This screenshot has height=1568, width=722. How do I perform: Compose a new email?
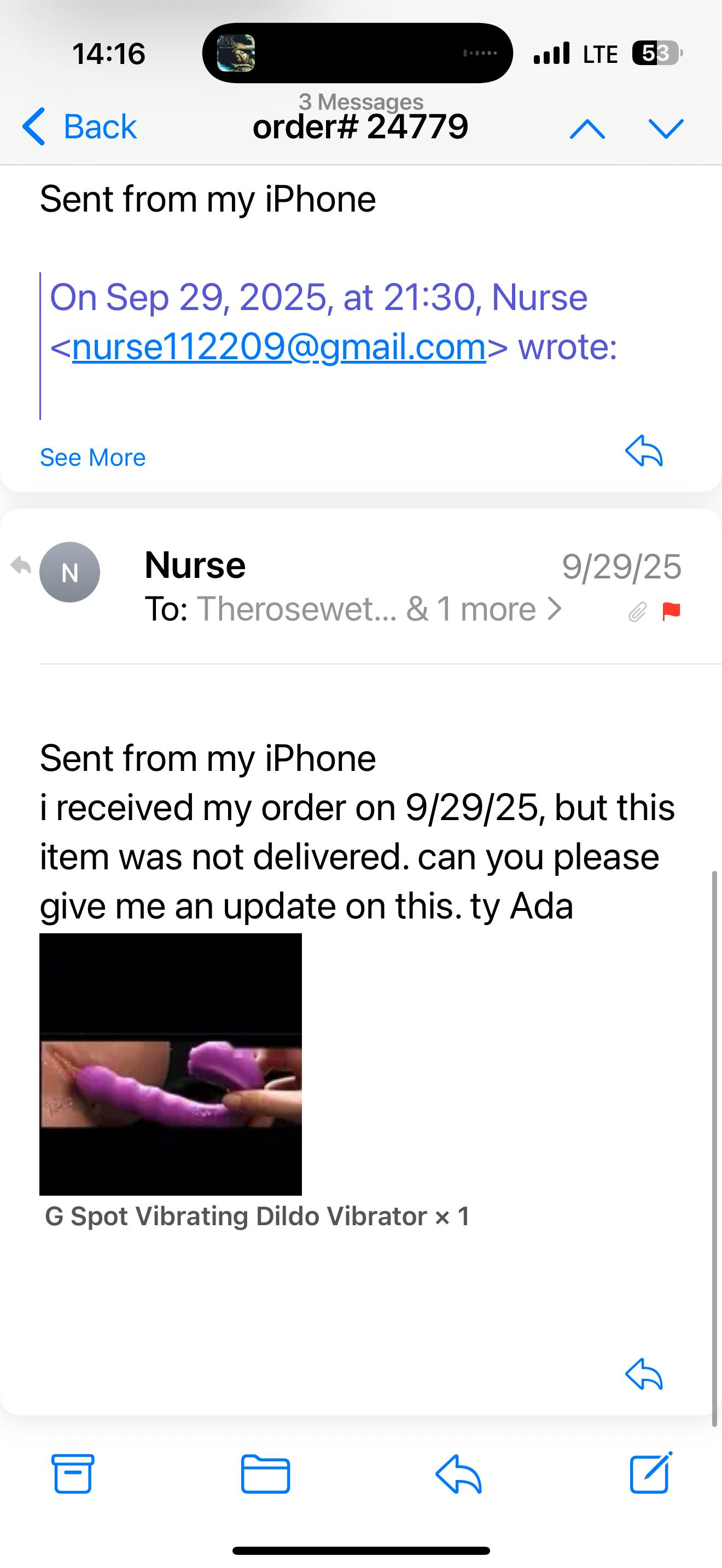coord(651,1472)
